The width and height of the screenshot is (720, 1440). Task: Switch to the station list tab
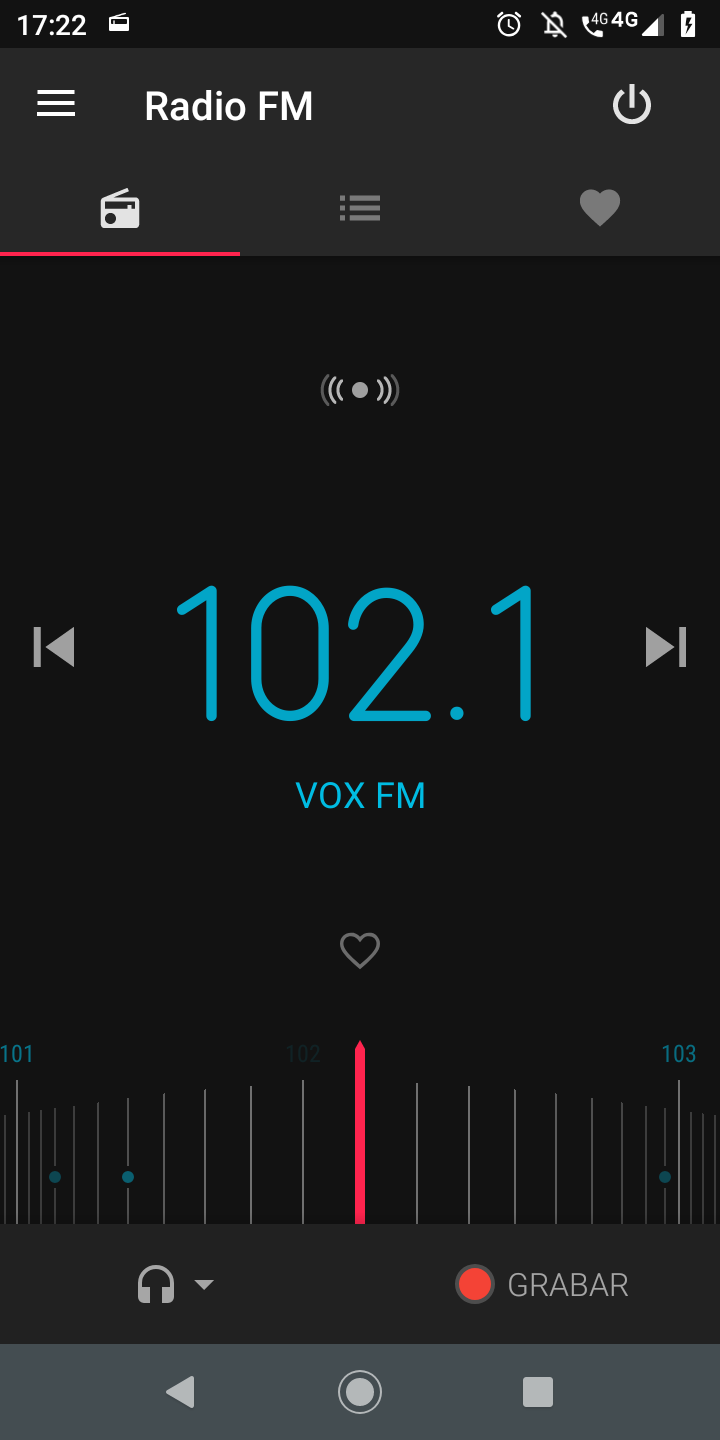click(x=360, y=208)
